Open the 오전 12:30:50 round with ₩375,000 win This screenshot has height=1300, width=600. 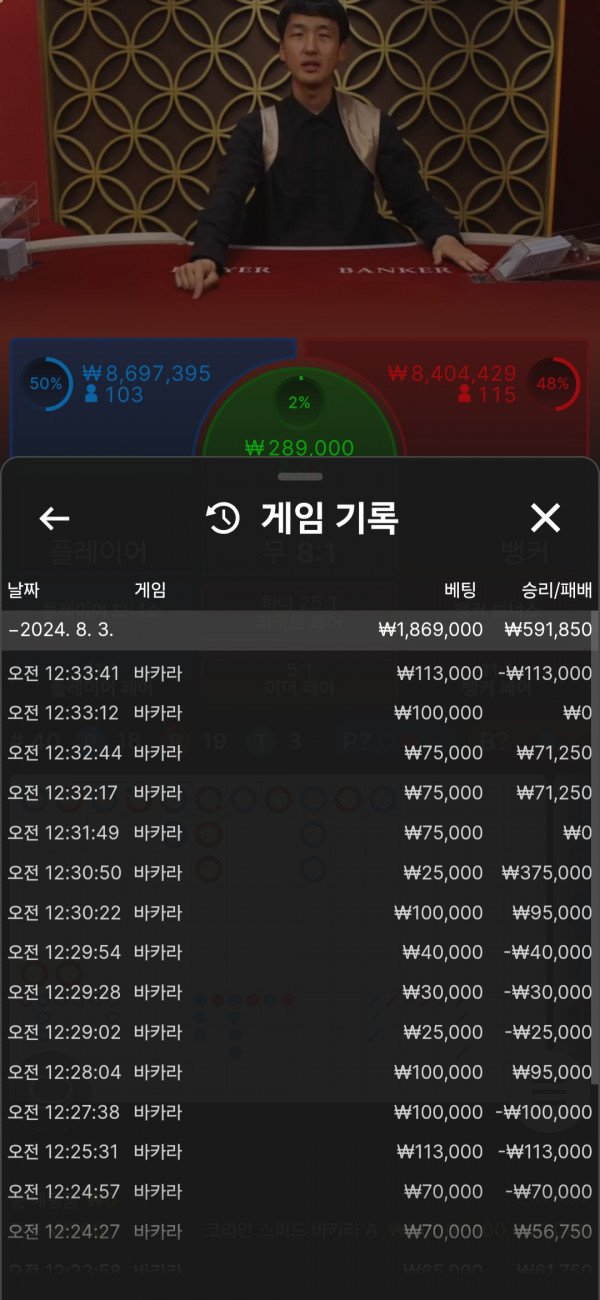[x=298, y=873]
